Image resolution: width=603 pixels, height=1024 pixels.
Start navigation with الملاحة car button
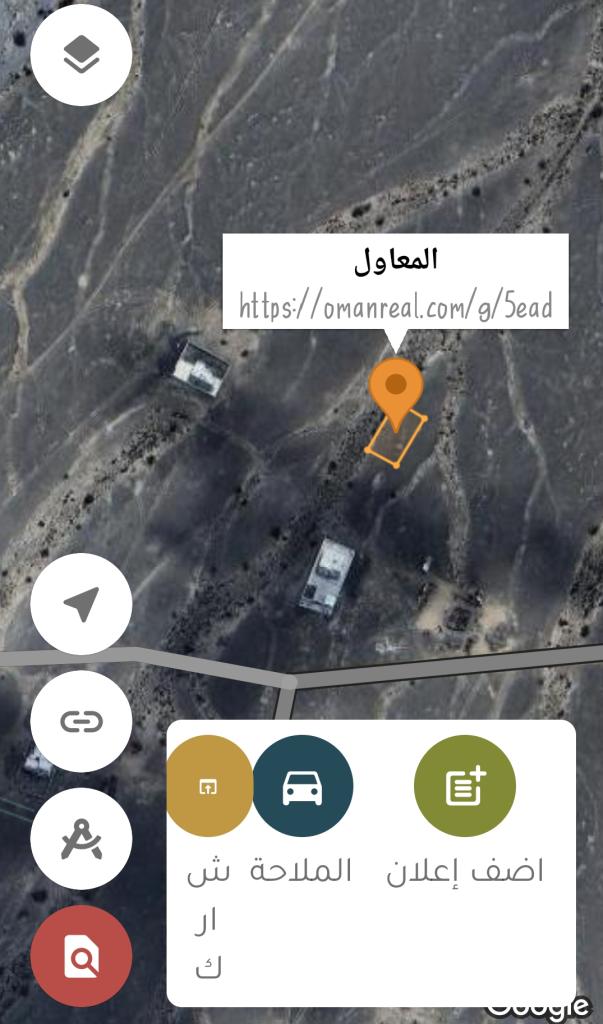(302, 786)
